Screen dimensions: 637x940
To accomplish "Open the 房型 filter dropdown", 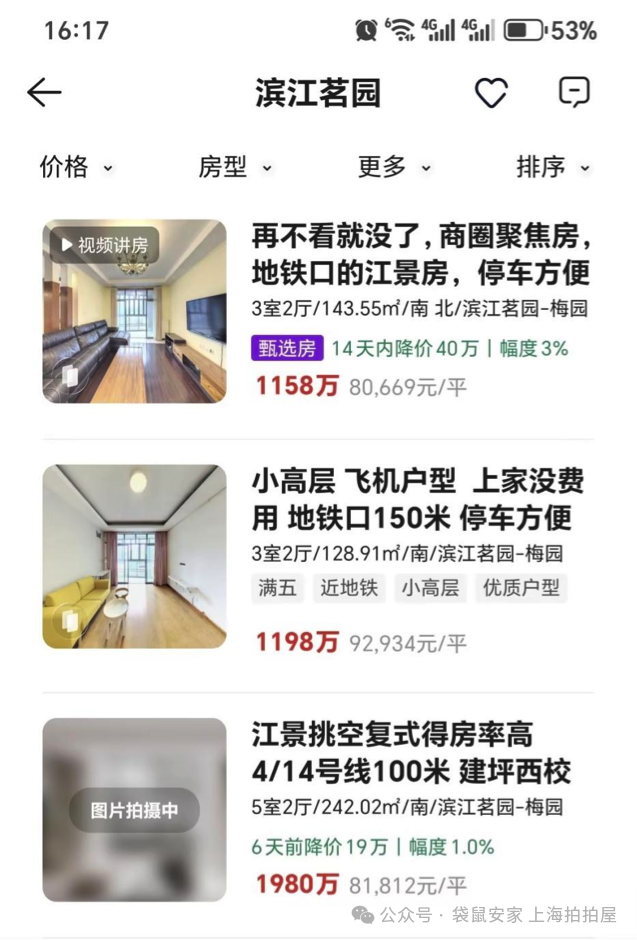I will coord(235,167).
